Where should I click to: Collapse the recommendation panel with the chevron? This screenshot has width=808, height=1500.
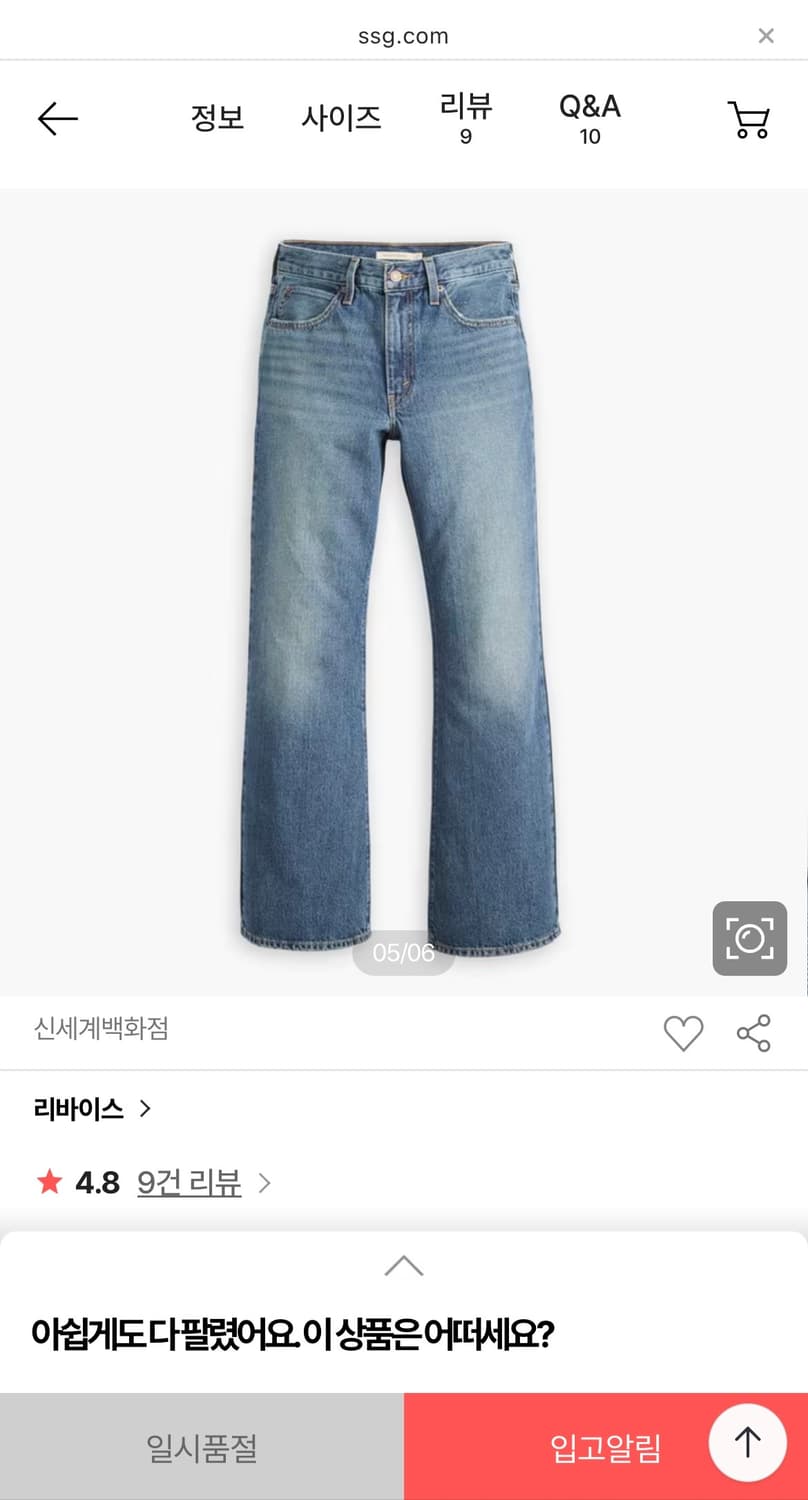point(403,1265)
